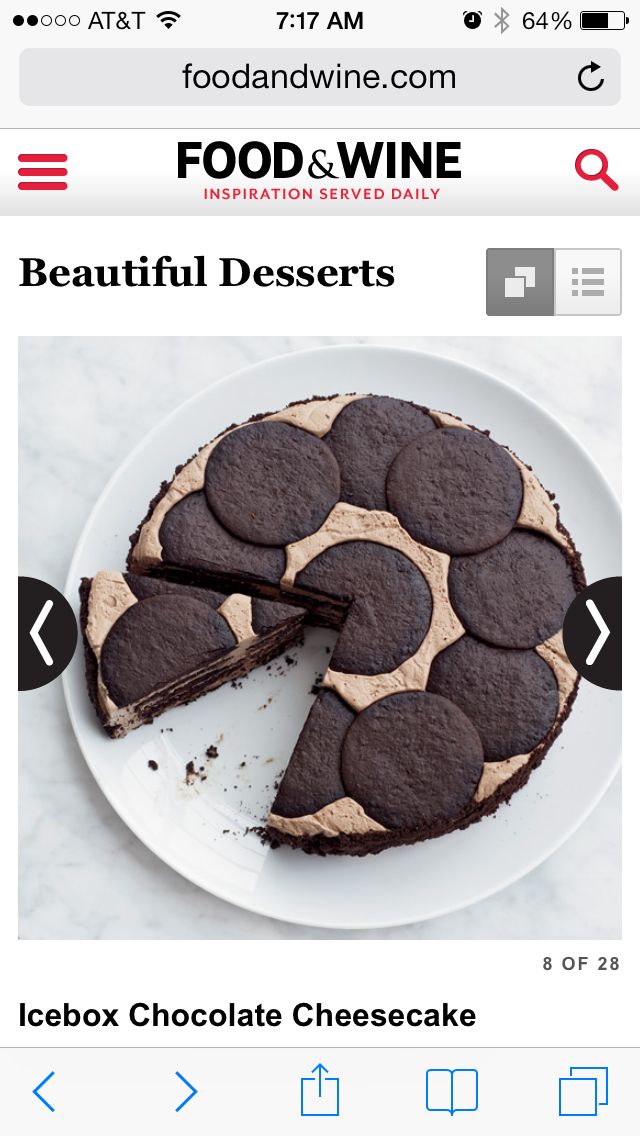
Task: Switch to slideshow view
Action: point(520,282)
